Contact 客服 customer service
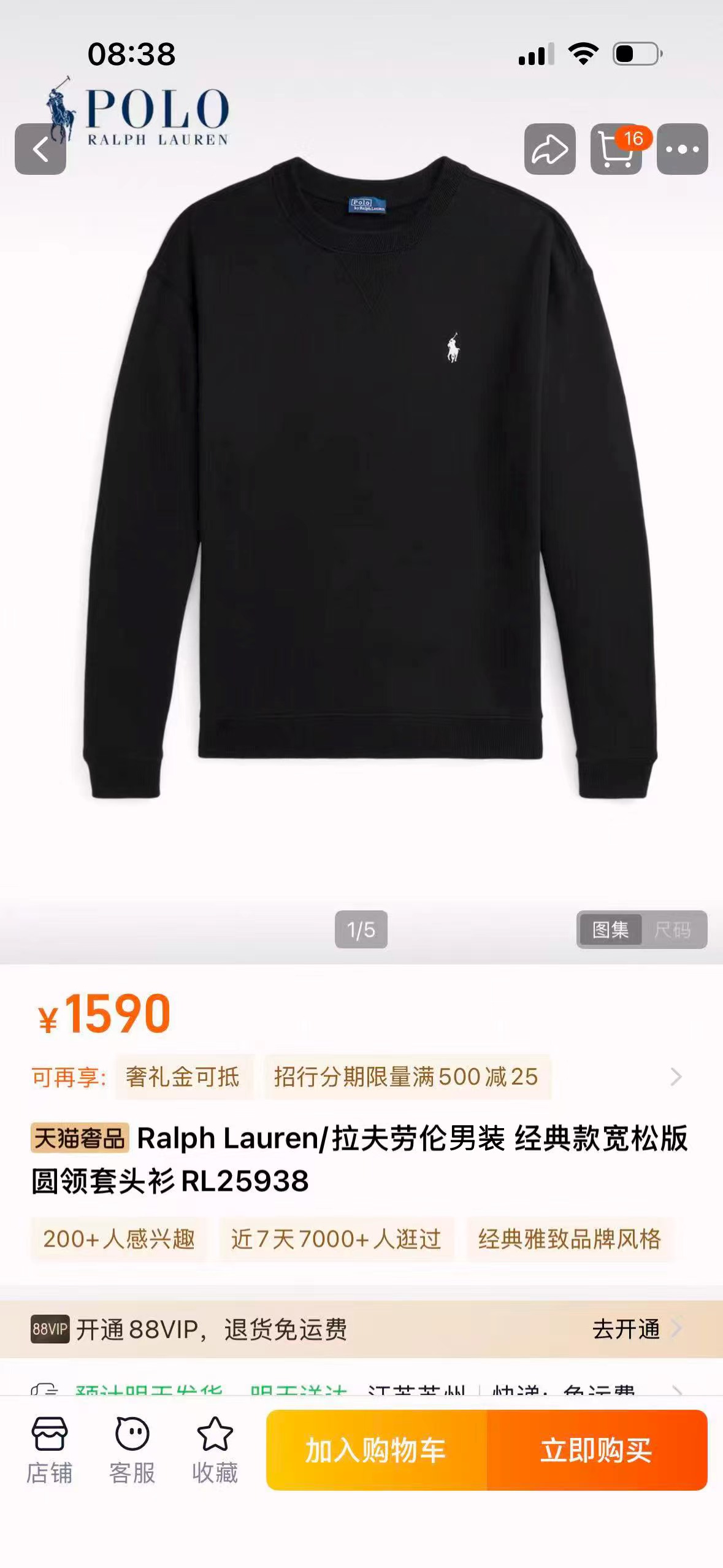This screenshot has width=723, height=1568. click(132, 1450)
